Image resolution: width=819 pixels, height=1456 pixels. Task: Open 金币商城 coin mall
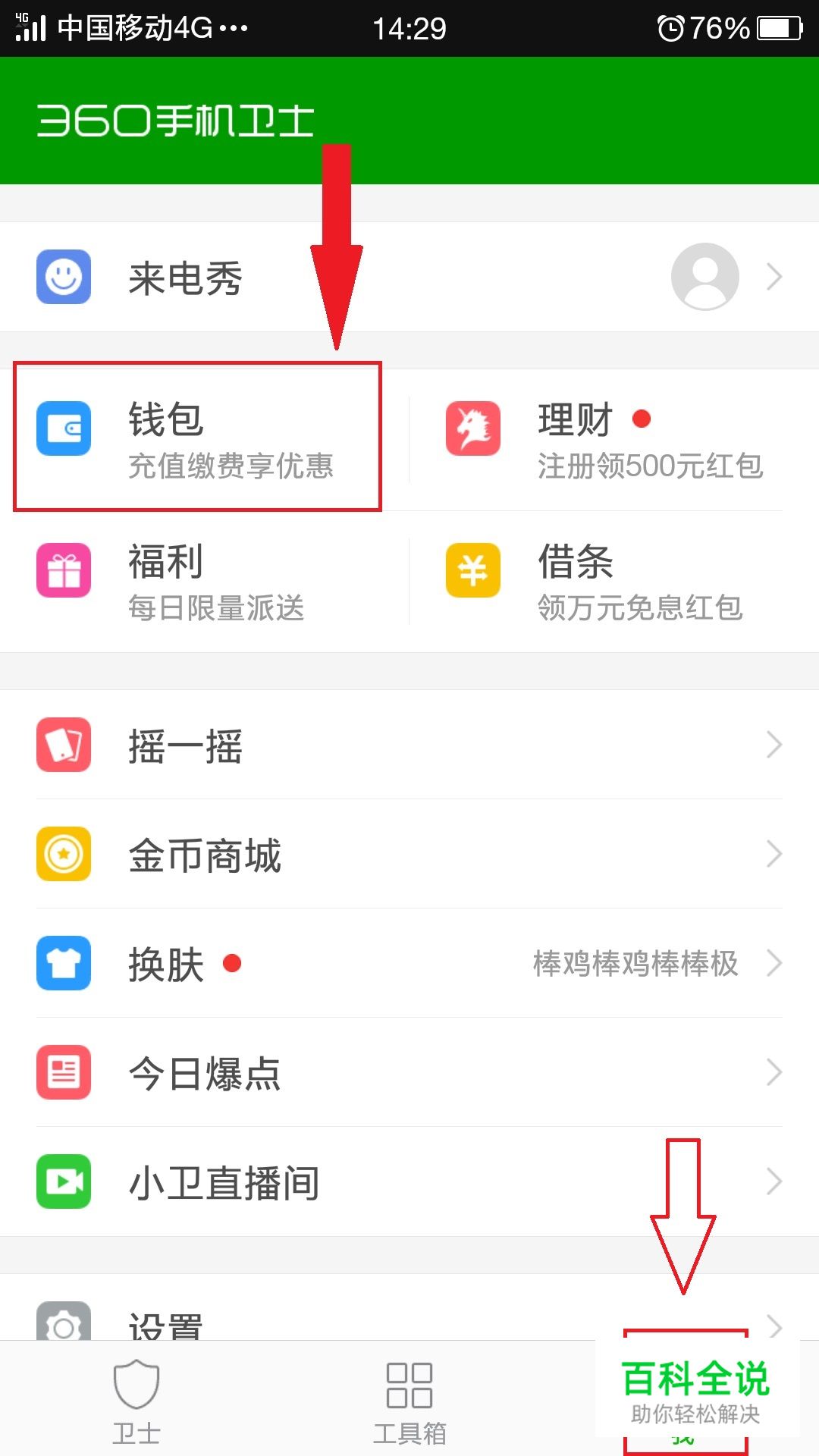coord(409,854)
